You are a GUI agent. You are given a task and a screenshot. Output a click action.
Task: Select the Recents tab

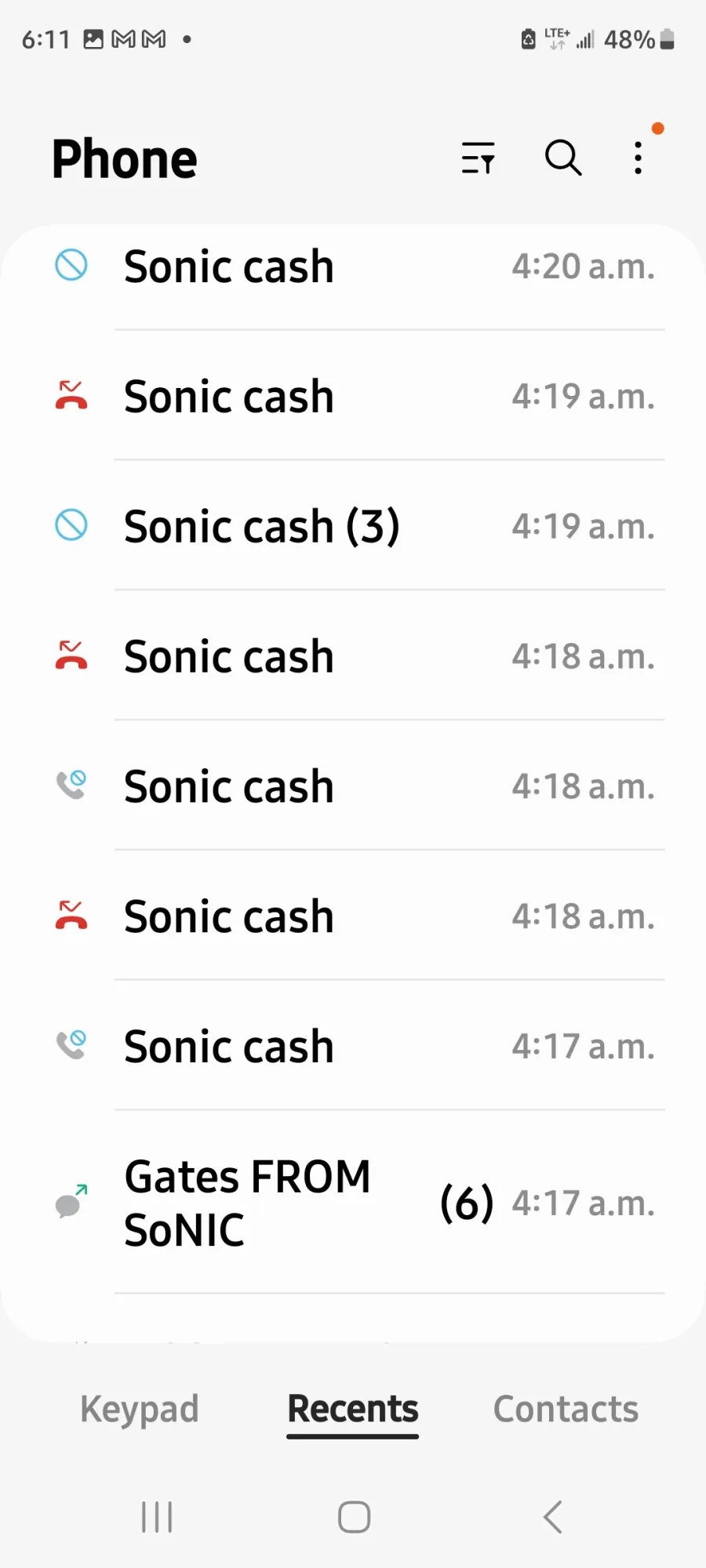353,1409
